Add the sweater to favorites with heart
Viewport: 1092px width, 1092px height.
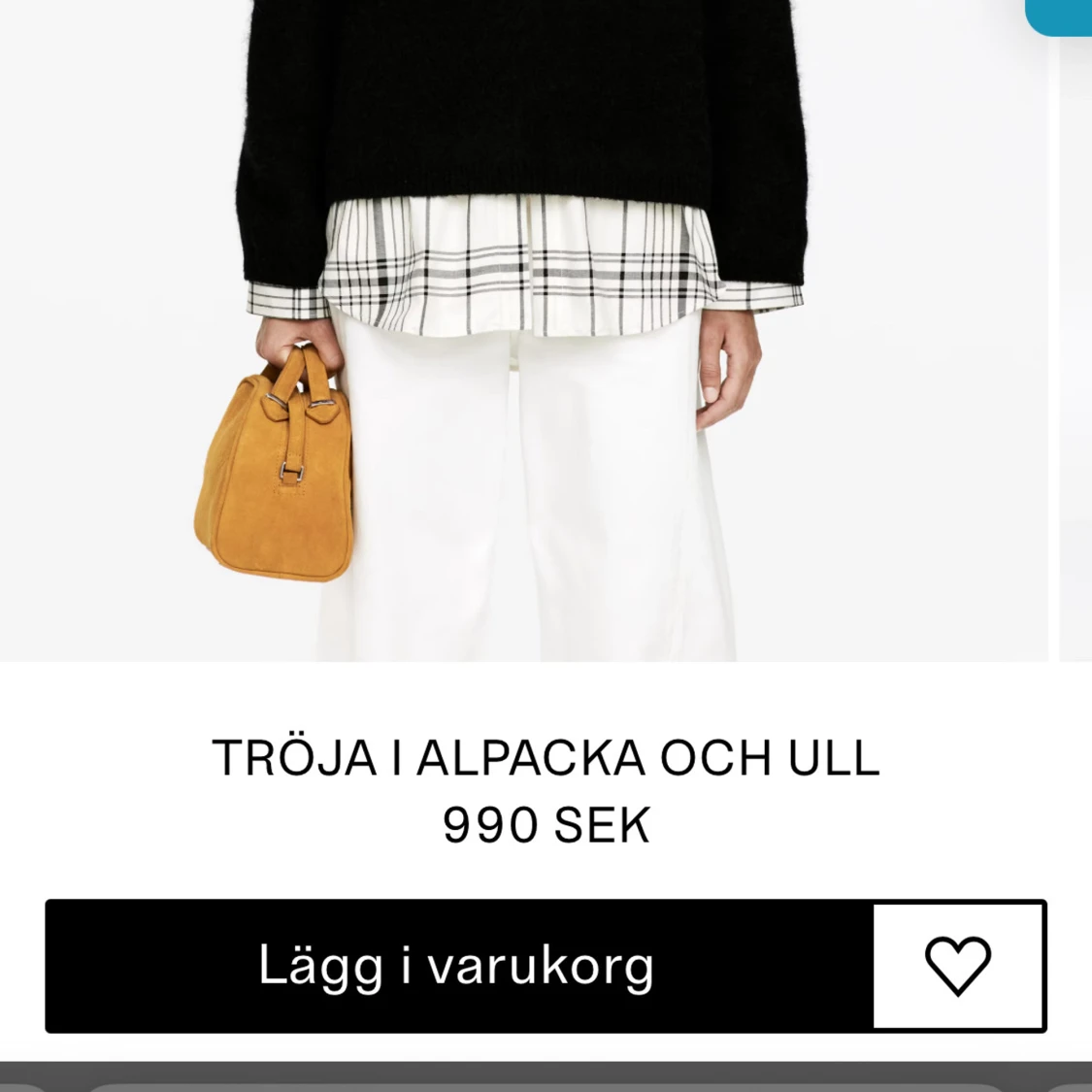pos(958,966)
